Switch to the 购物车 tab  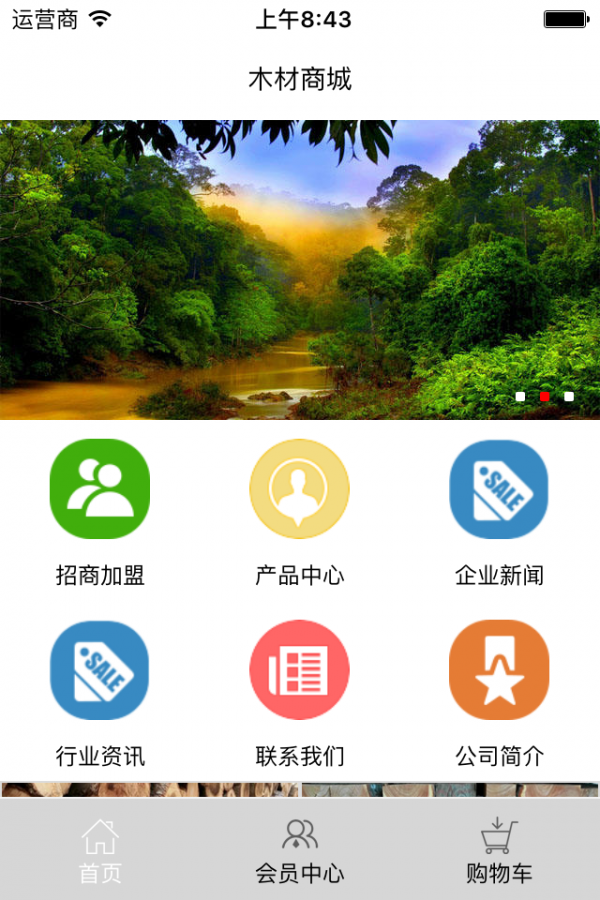(x=499, y=850)
